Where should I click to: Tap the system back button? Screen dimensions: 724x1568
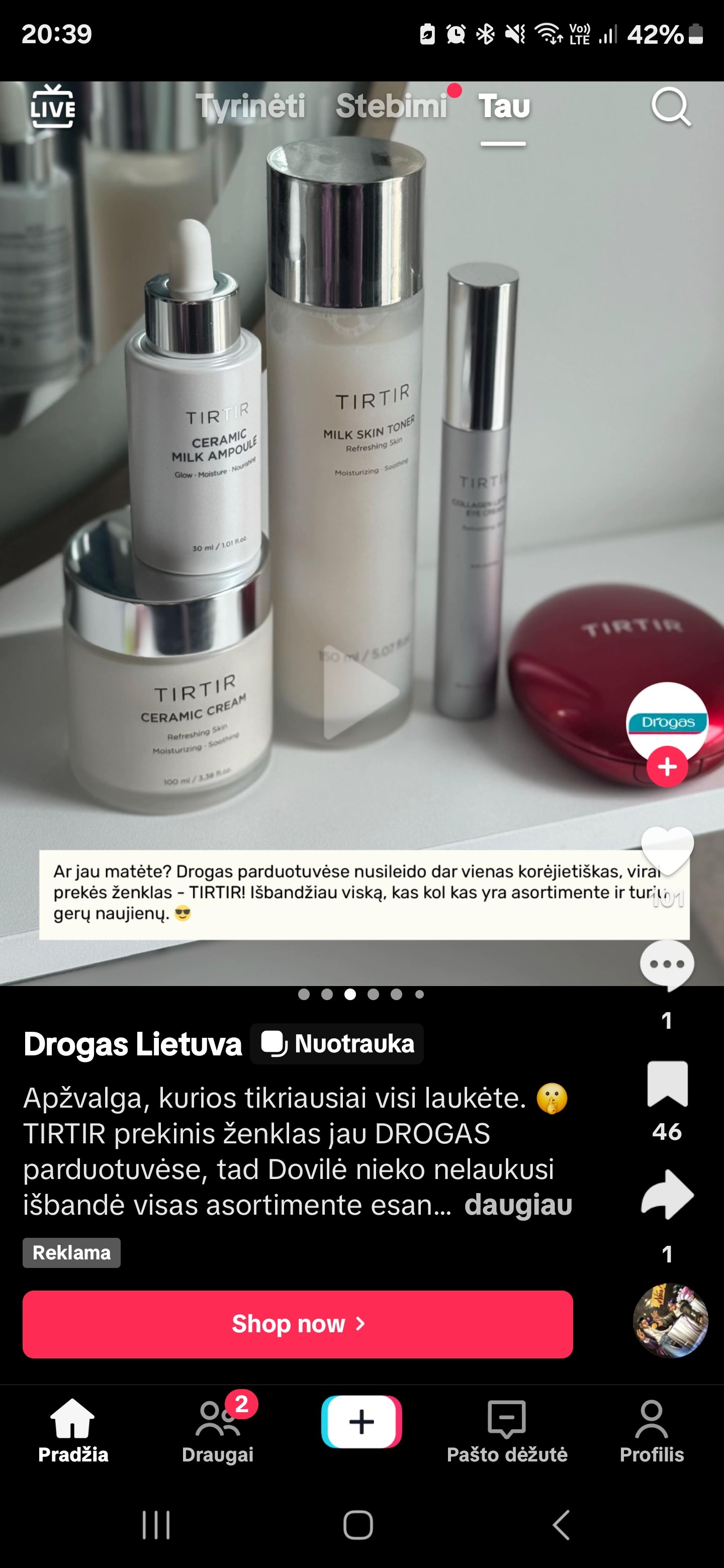click(561, 1525)
